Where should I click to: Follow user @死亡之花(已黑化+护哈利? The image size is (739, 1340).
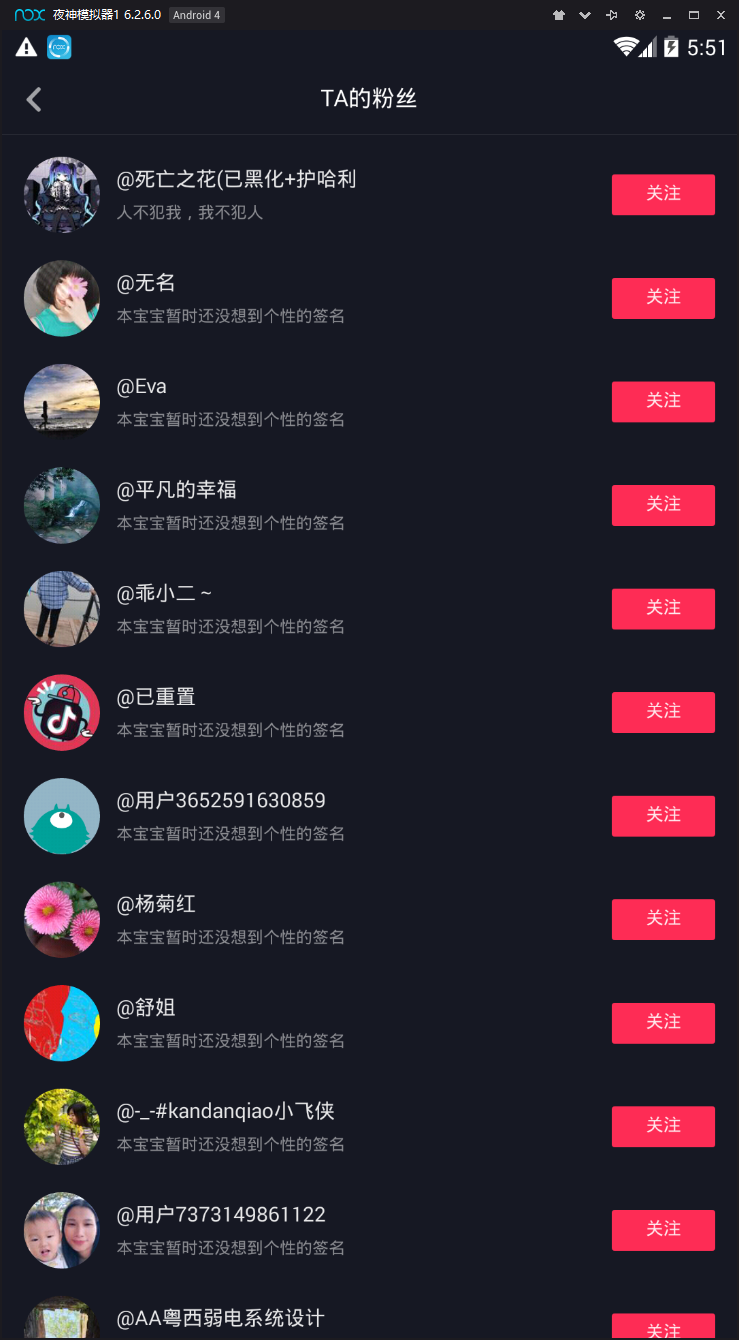(x=663, y=194)
